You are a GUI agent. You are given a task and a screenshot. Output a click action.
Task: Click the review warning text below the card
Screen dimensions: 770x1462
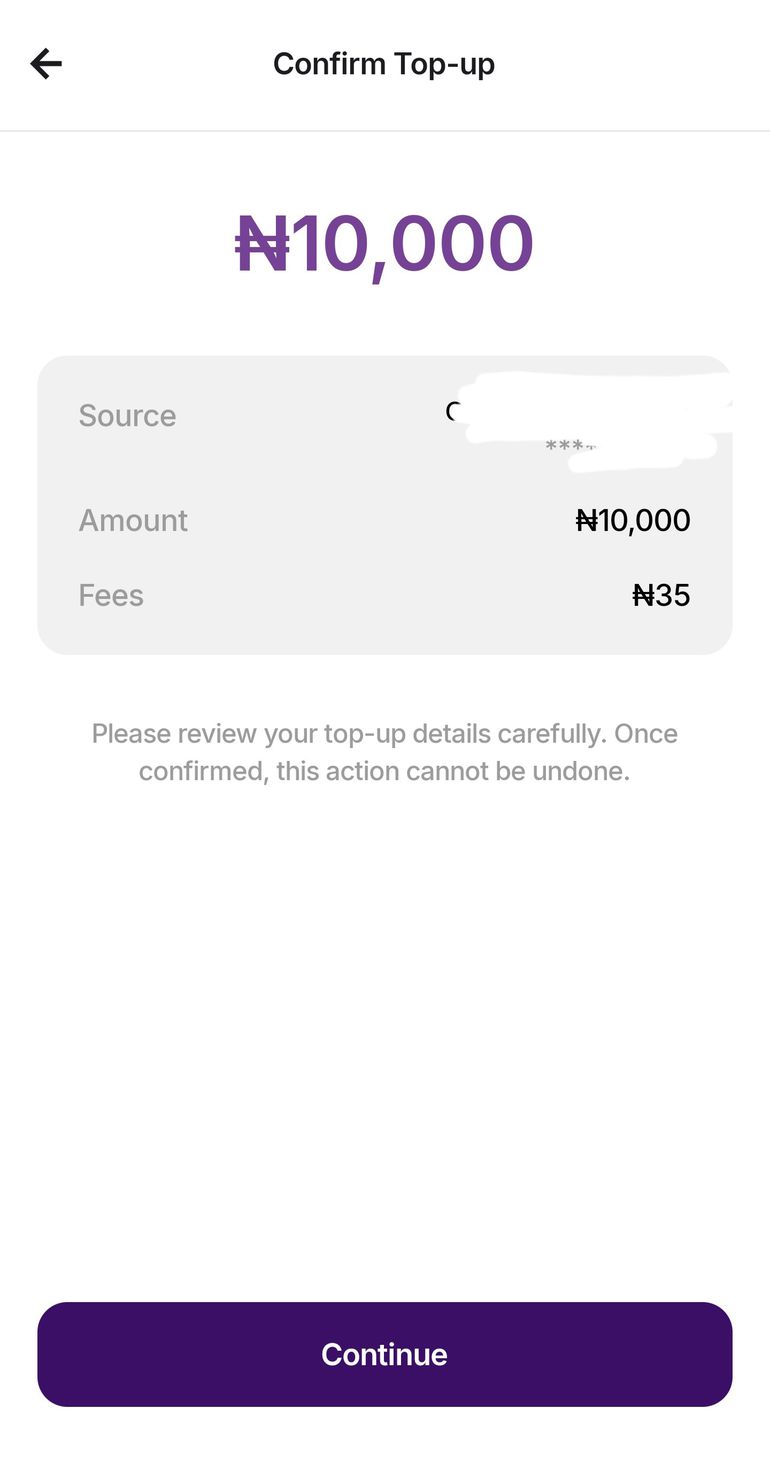384,752
